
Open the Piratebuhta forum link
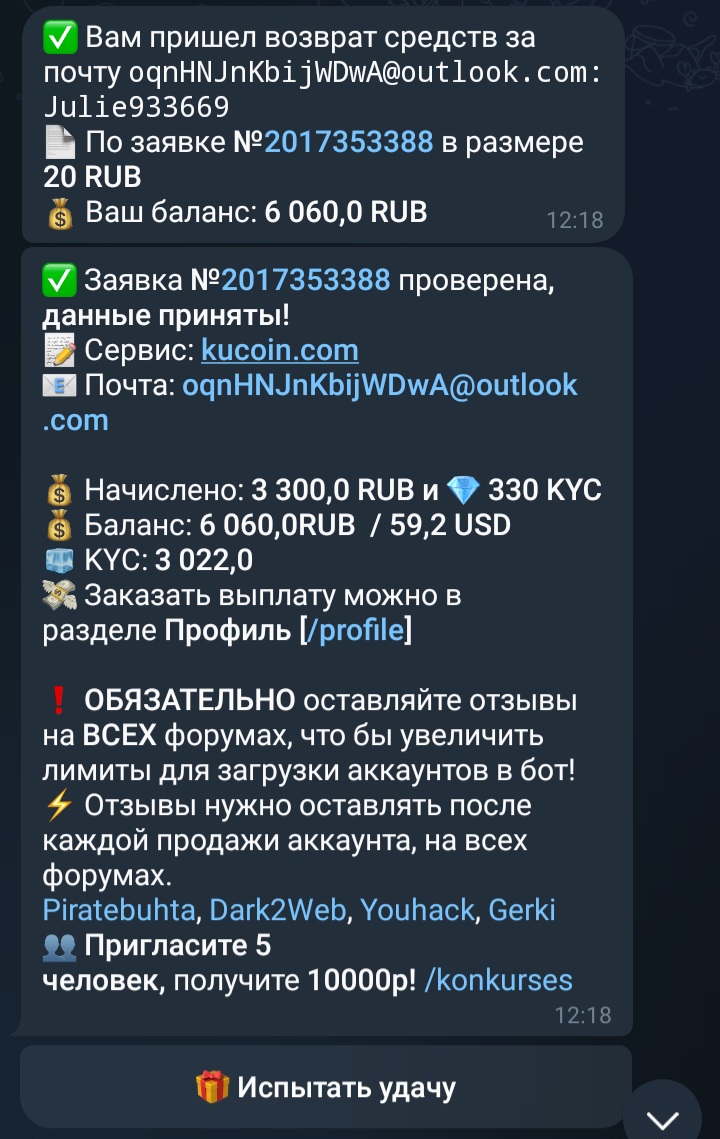tap(119, 911)
